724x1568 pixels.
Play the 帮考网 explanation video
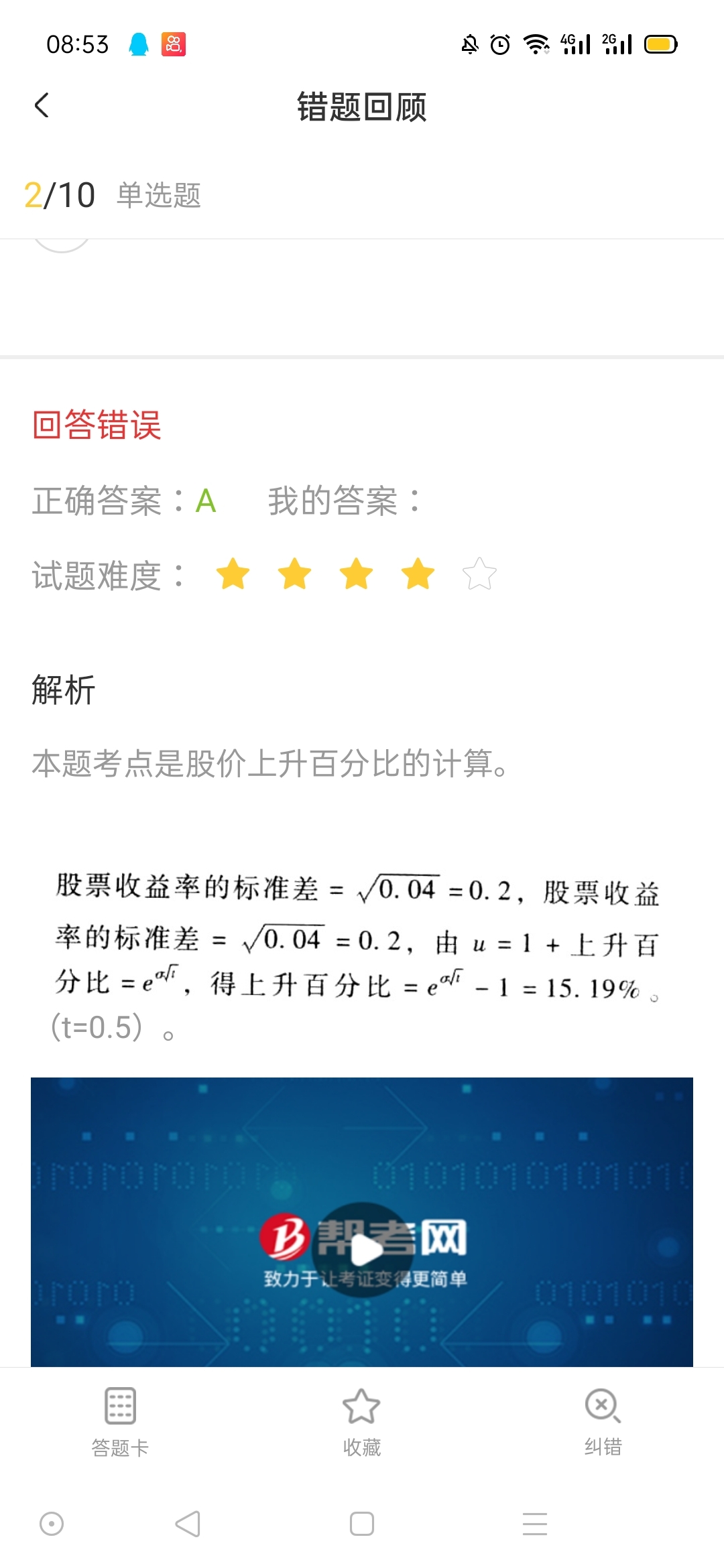363,1249
